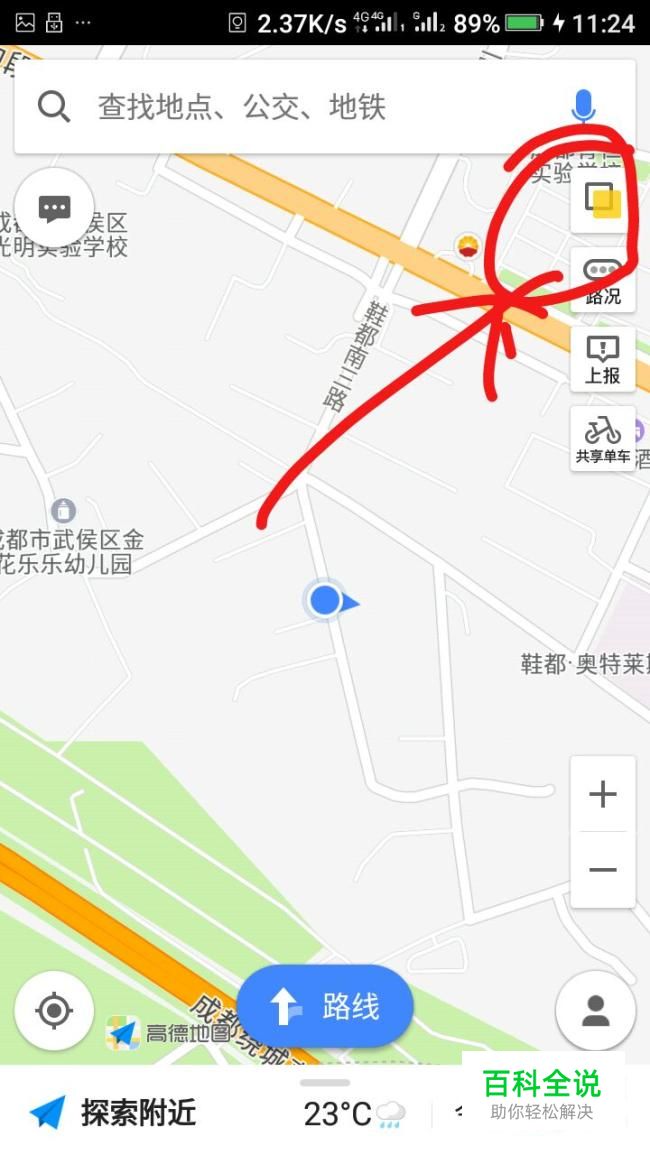Recenter map on my location

[54, 1011]
